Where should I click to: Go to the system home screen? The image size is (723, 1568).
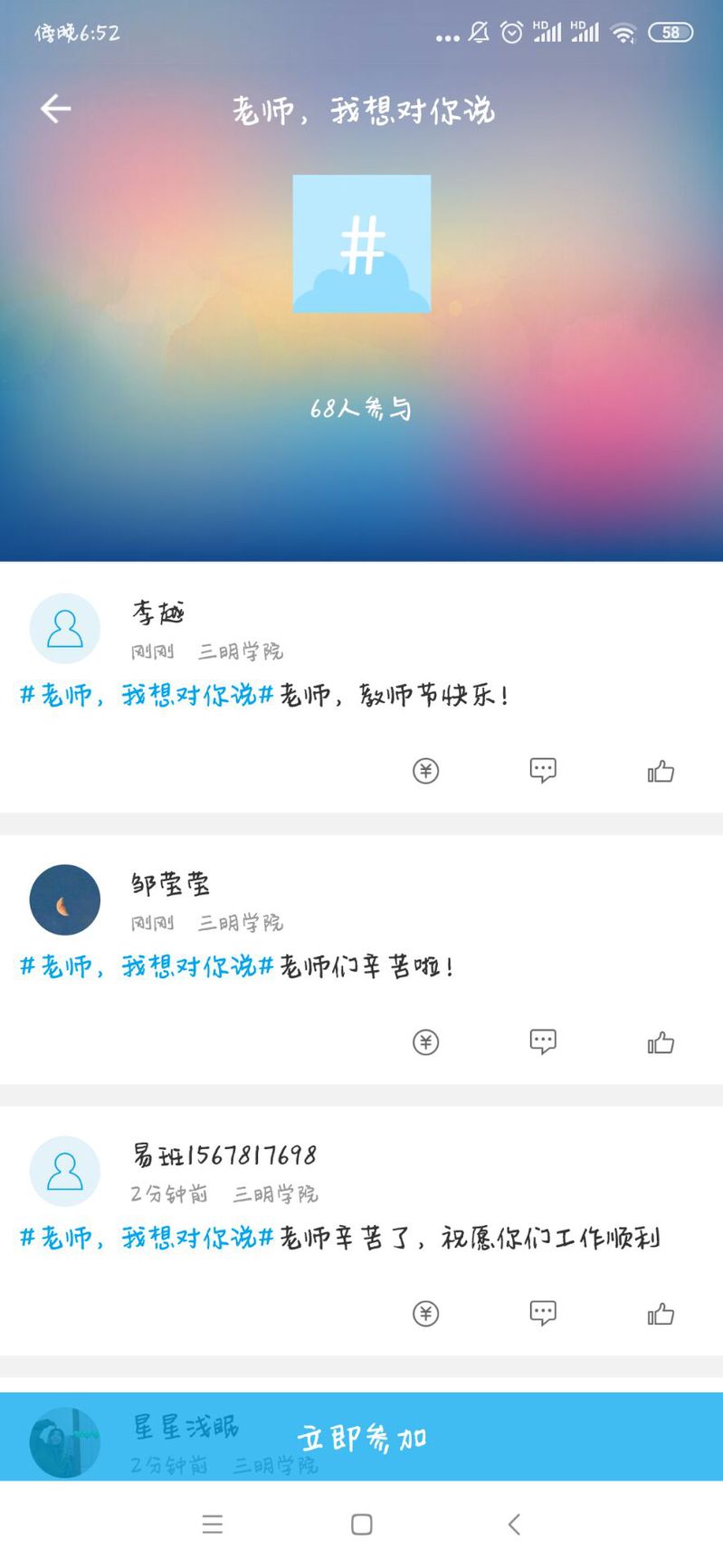[362, 1525]
